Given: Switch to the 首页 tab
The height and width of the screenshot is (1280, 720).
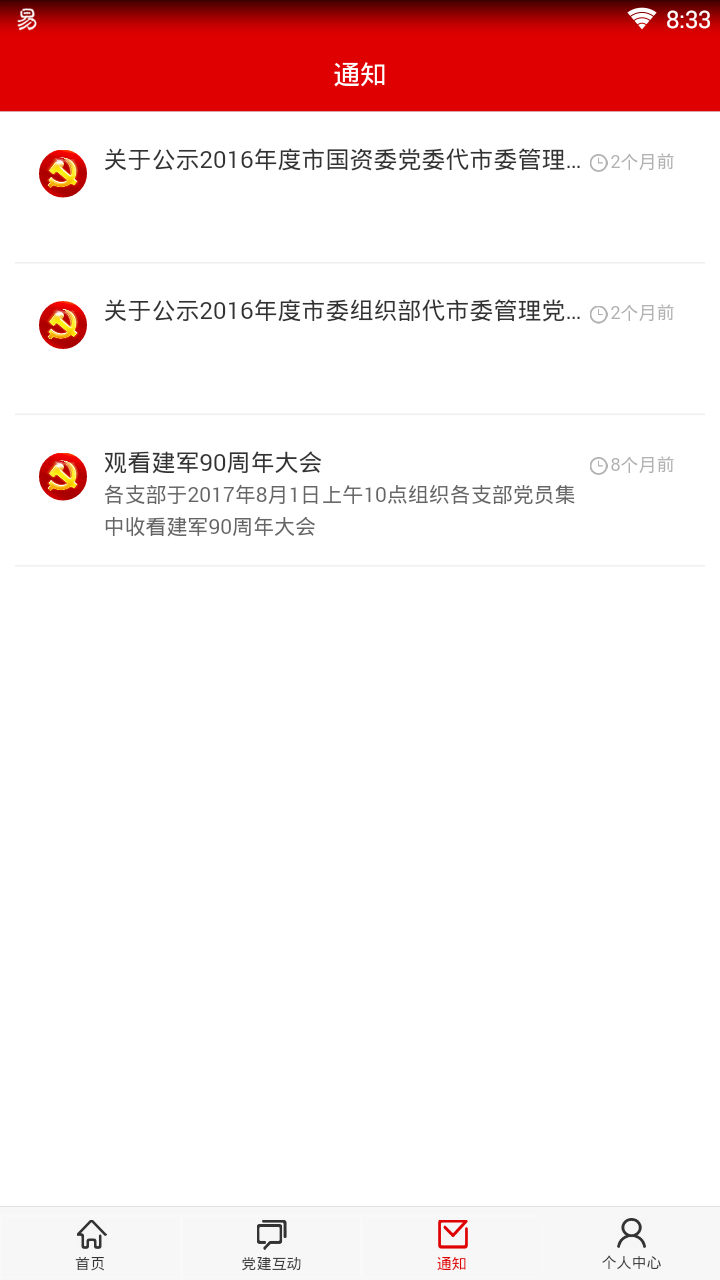Looking at the screenshot, I should [90, 1243].
